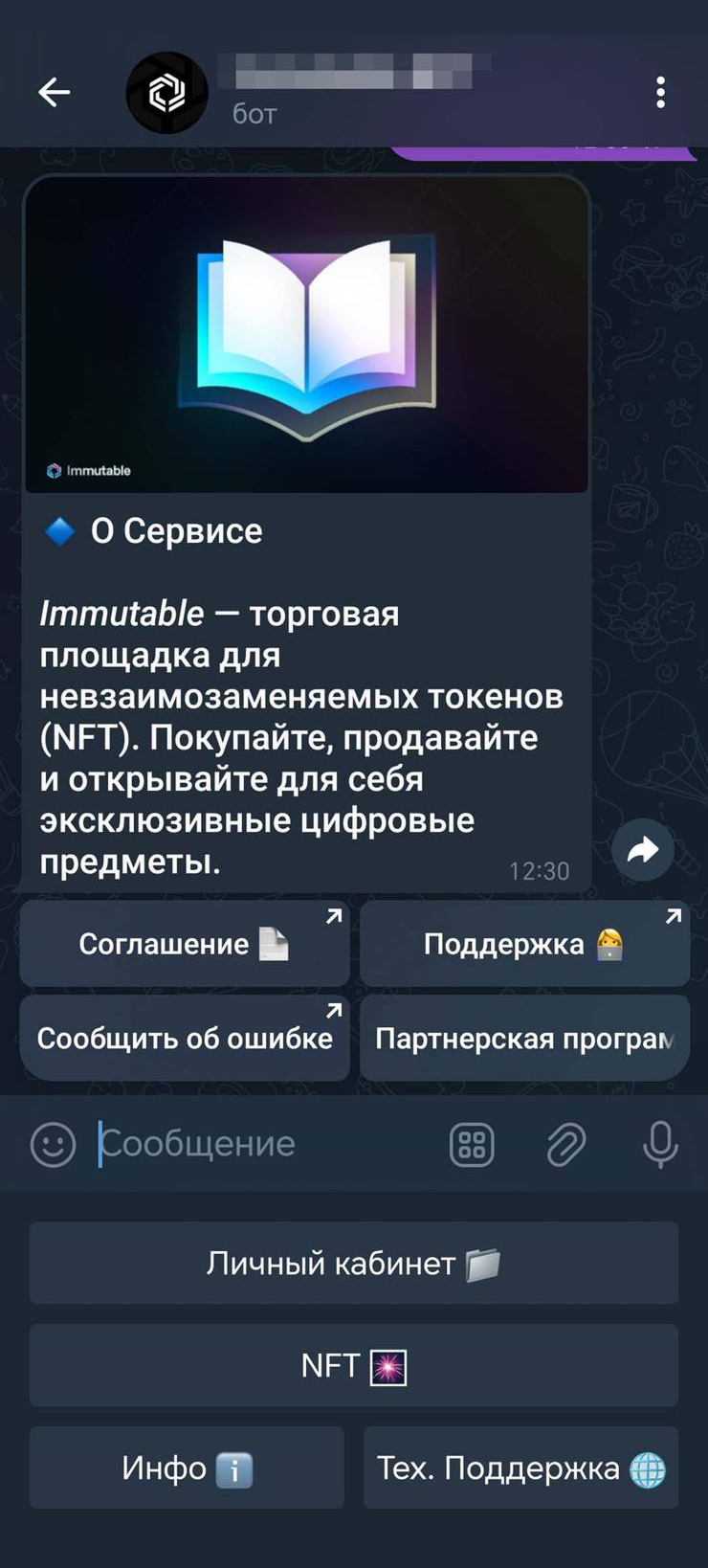Focus the Сообщение text field
708x1568 pixels.
(268, 1144)
